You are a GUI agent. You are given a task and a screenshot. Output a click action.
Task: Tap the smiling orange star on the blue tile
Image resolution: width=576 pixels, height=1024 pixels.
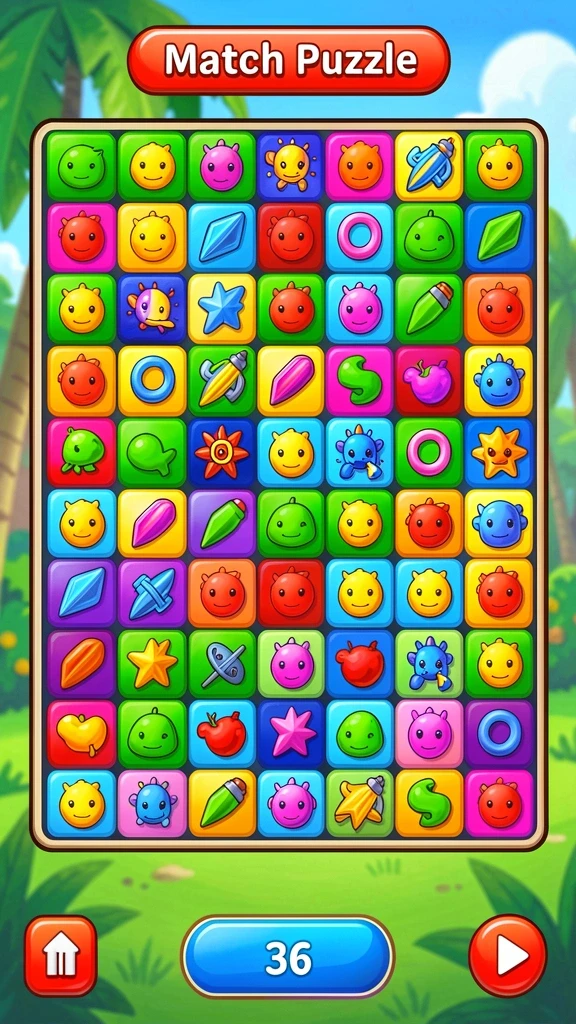(499, 453)
